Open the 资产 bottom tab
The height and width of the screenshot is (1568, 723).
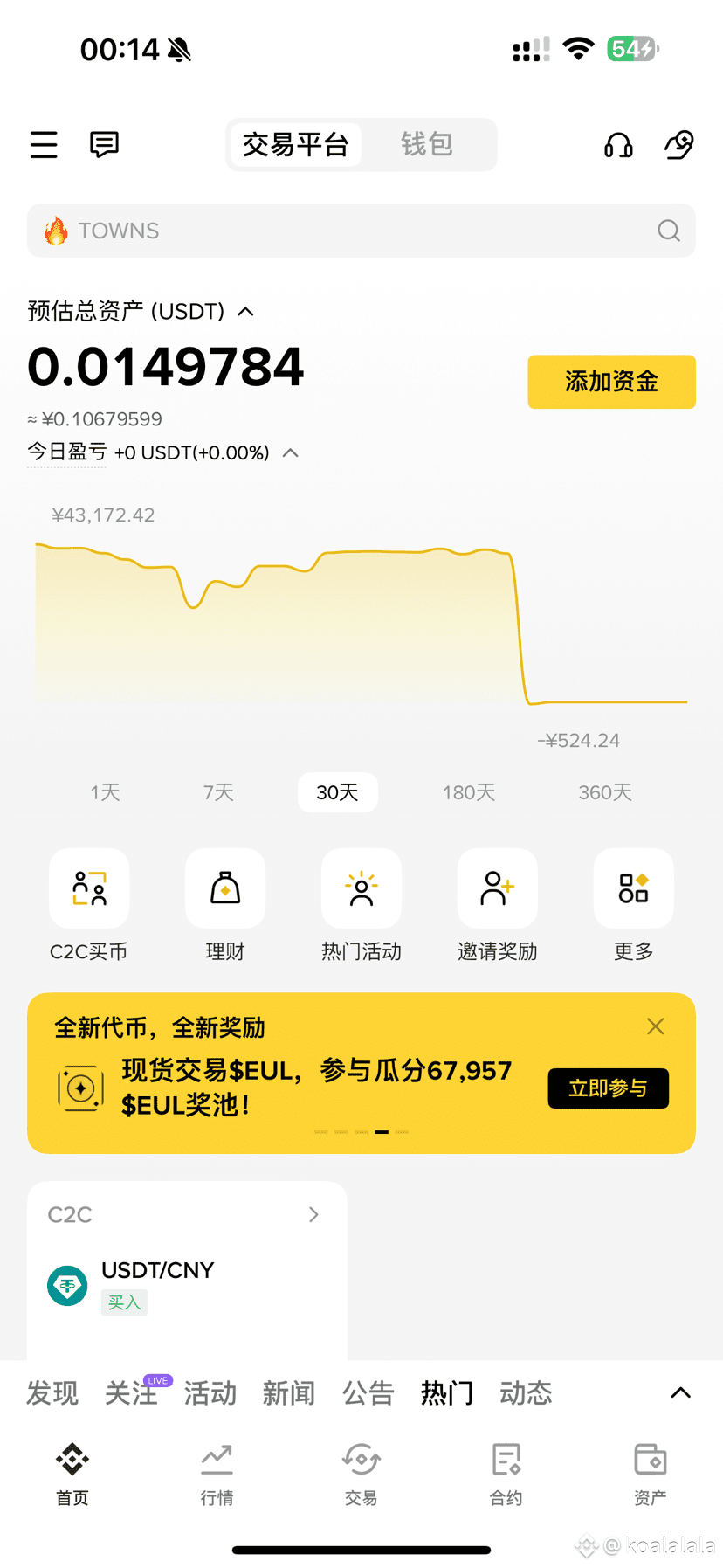pyautogui.click(x=650, y=1474)
